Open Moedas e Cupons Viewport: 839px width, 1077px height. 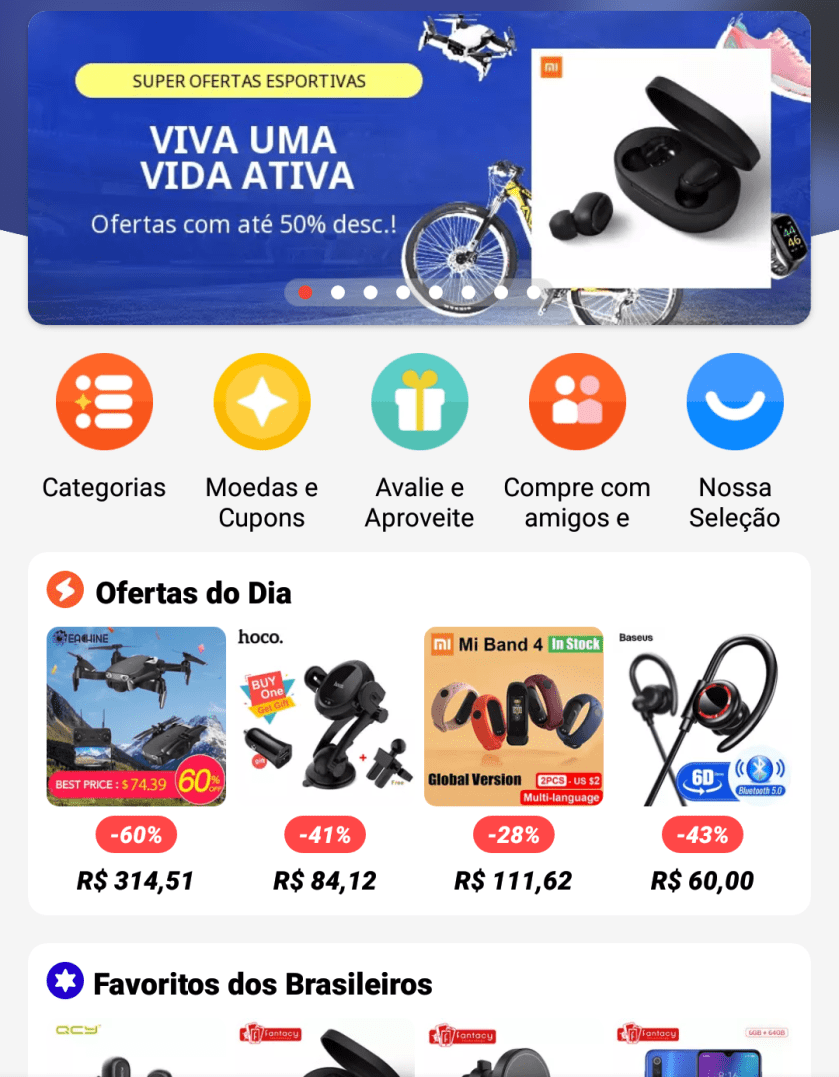[x=261, y=402]
